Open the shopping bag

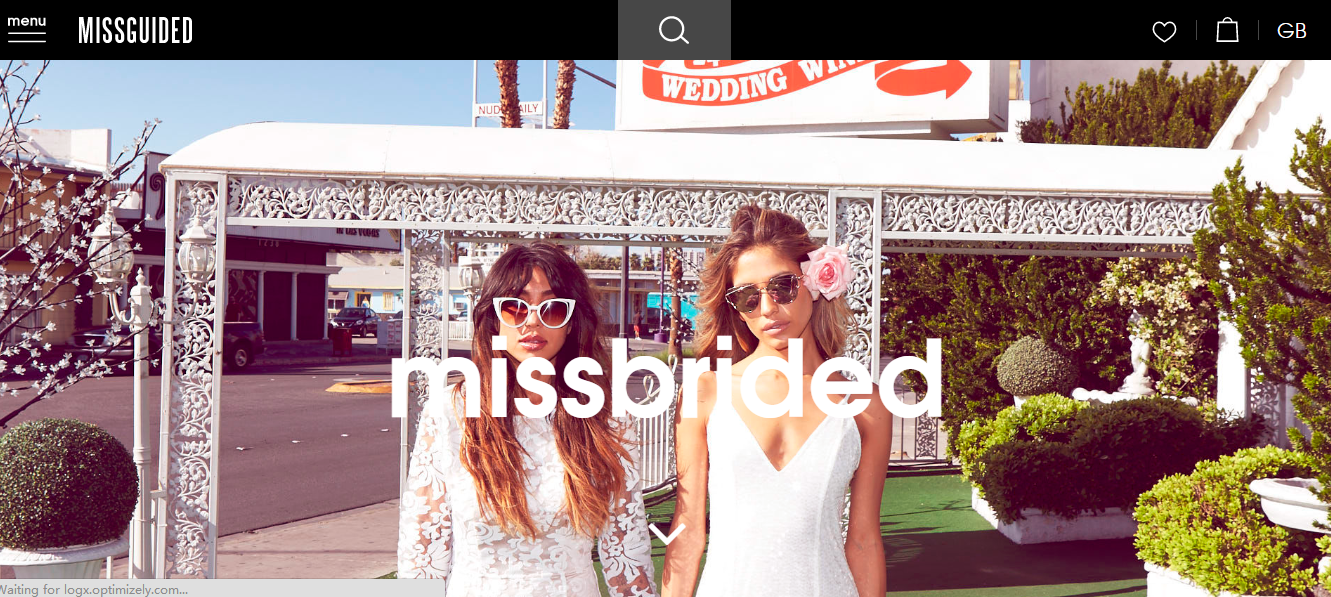pos(1227,30)
